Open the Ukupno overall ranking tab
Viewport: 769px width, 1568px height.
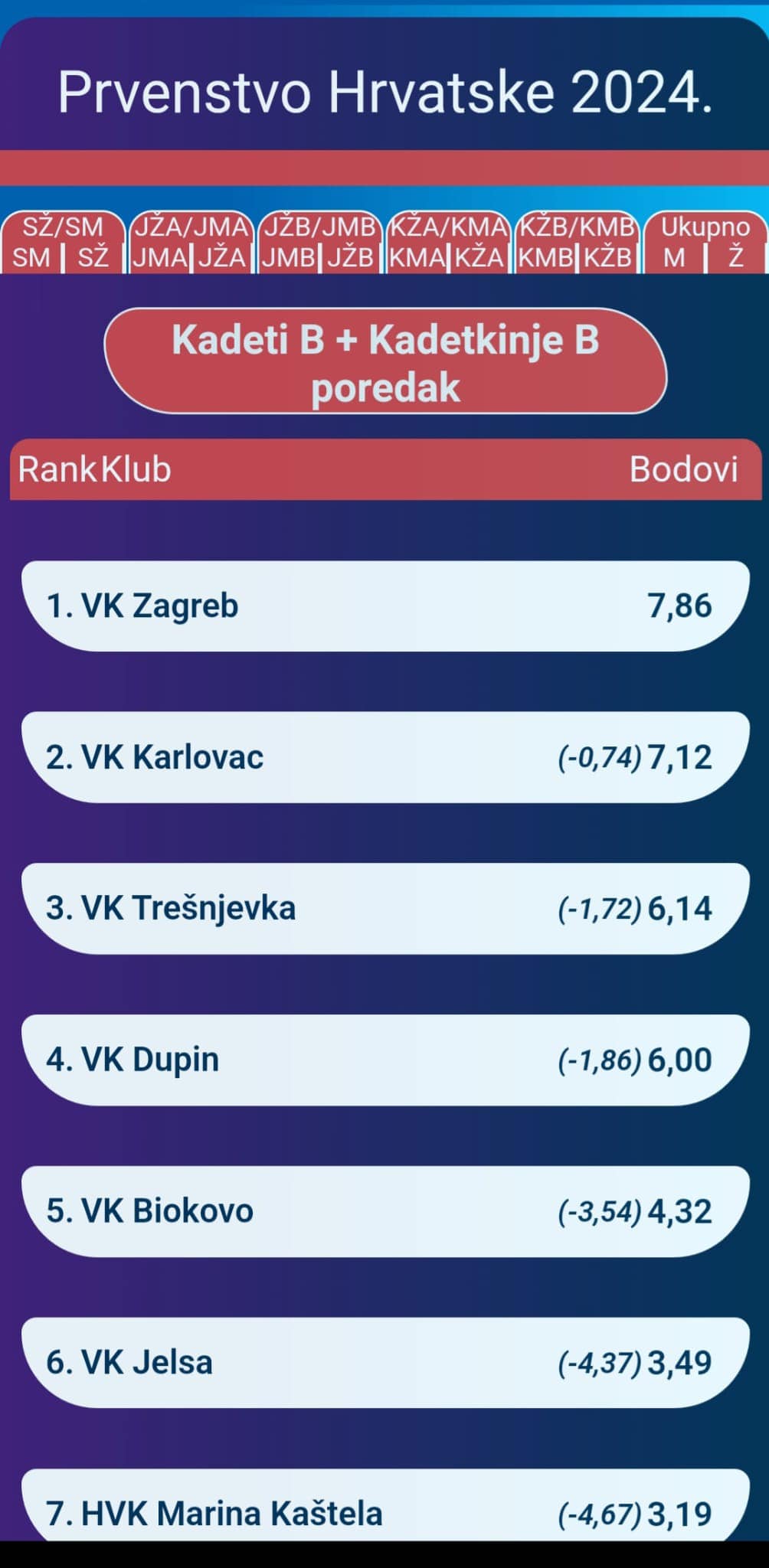click(705, 227)
